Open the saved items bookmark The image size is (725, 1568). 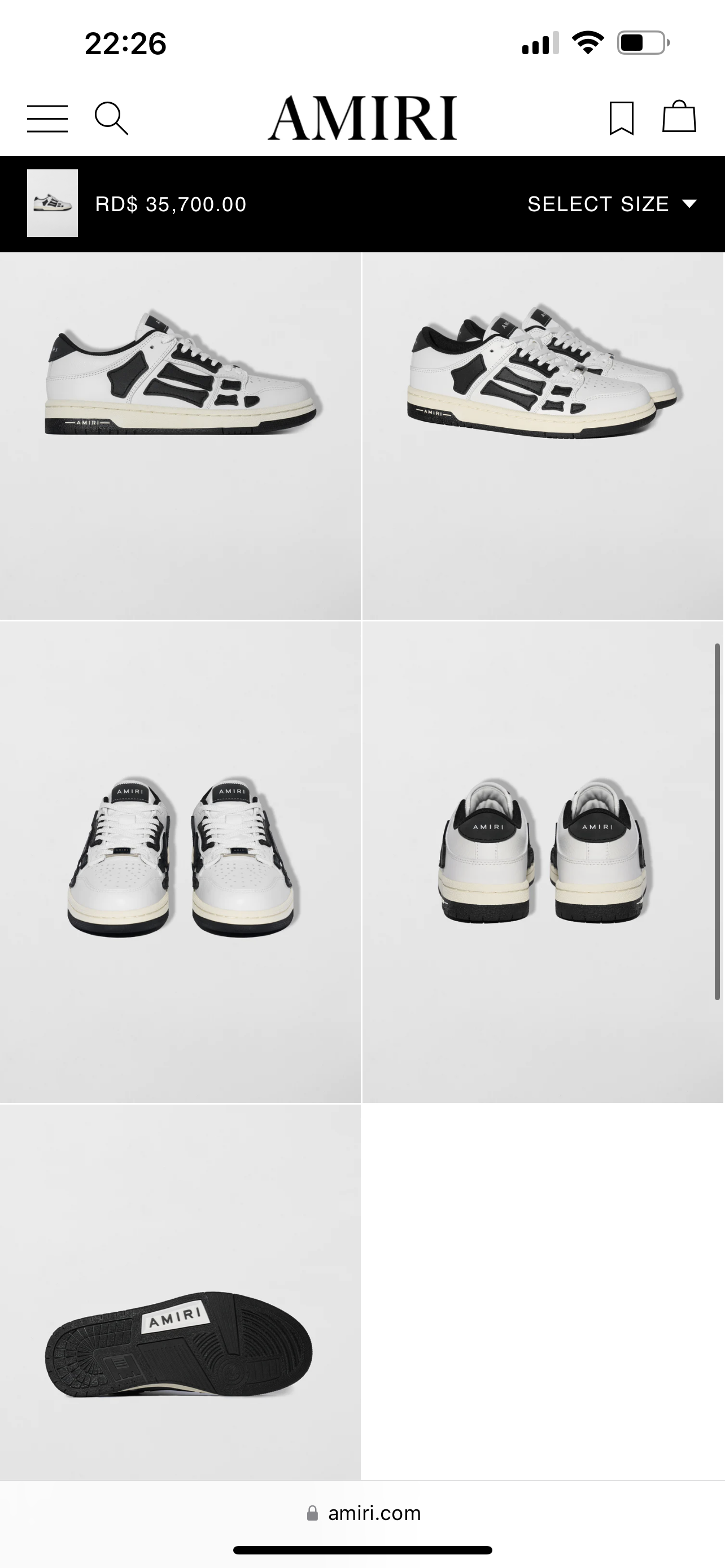[622, 118]
